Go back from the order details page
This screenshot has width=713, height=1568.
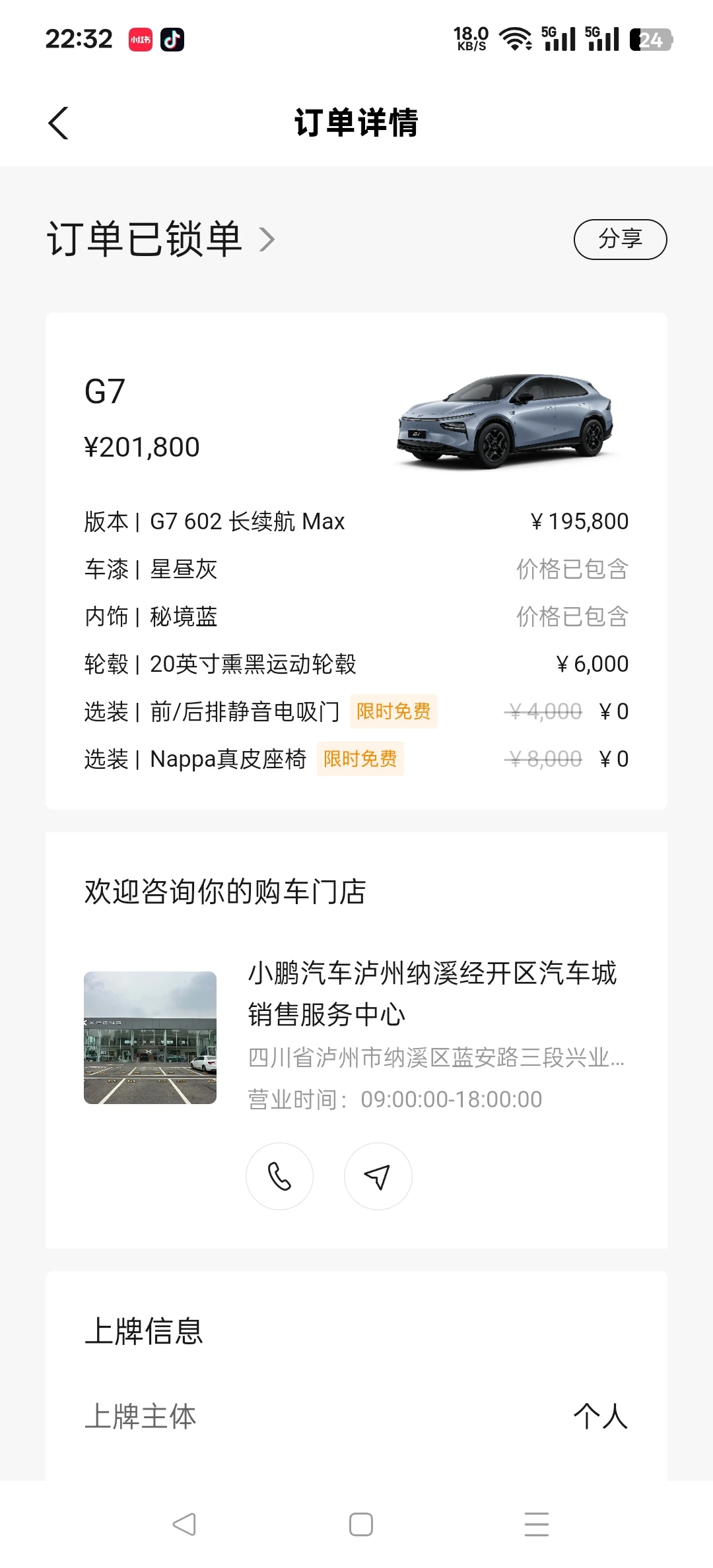58,123
